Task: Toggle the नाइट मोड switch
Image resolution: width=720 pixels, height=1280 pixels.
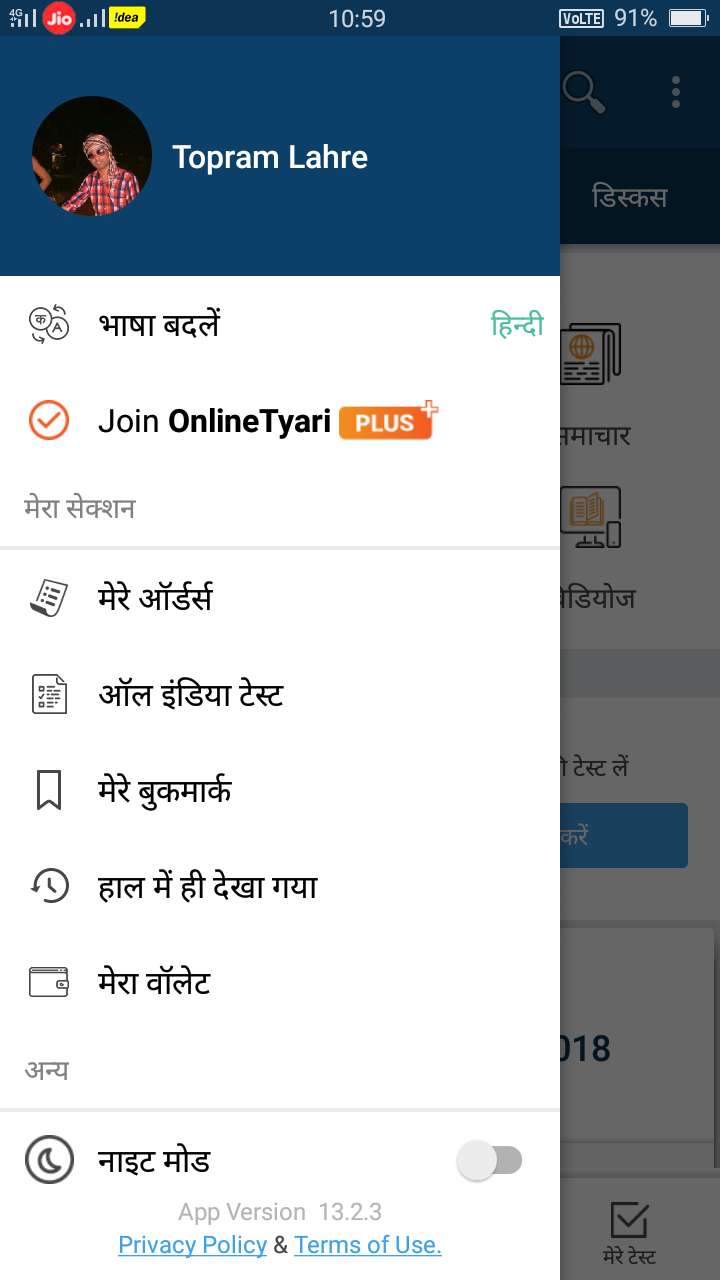Action: click(489, 1161)
